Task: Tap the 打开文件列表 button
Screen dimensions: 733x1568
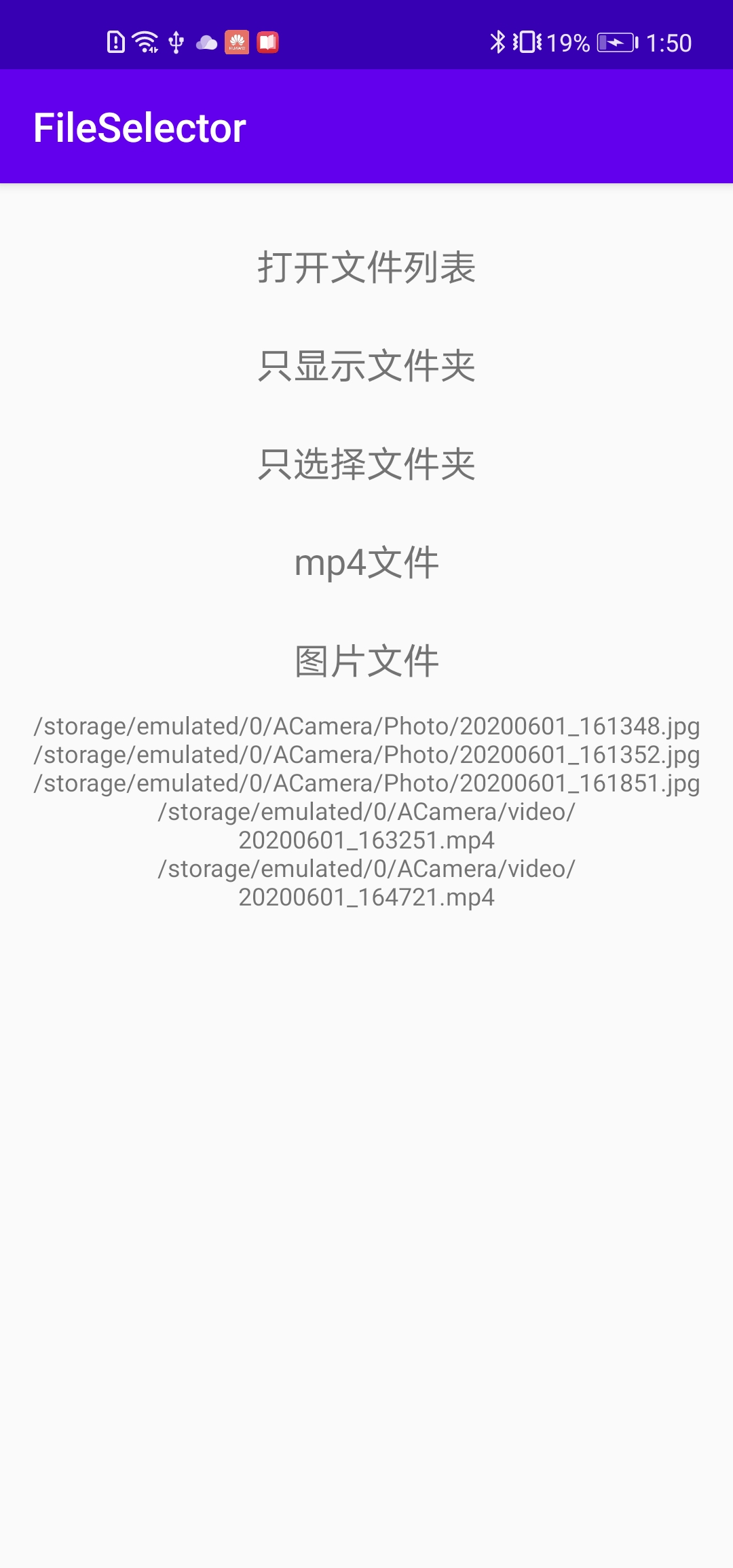Action: tap(366, 267)
